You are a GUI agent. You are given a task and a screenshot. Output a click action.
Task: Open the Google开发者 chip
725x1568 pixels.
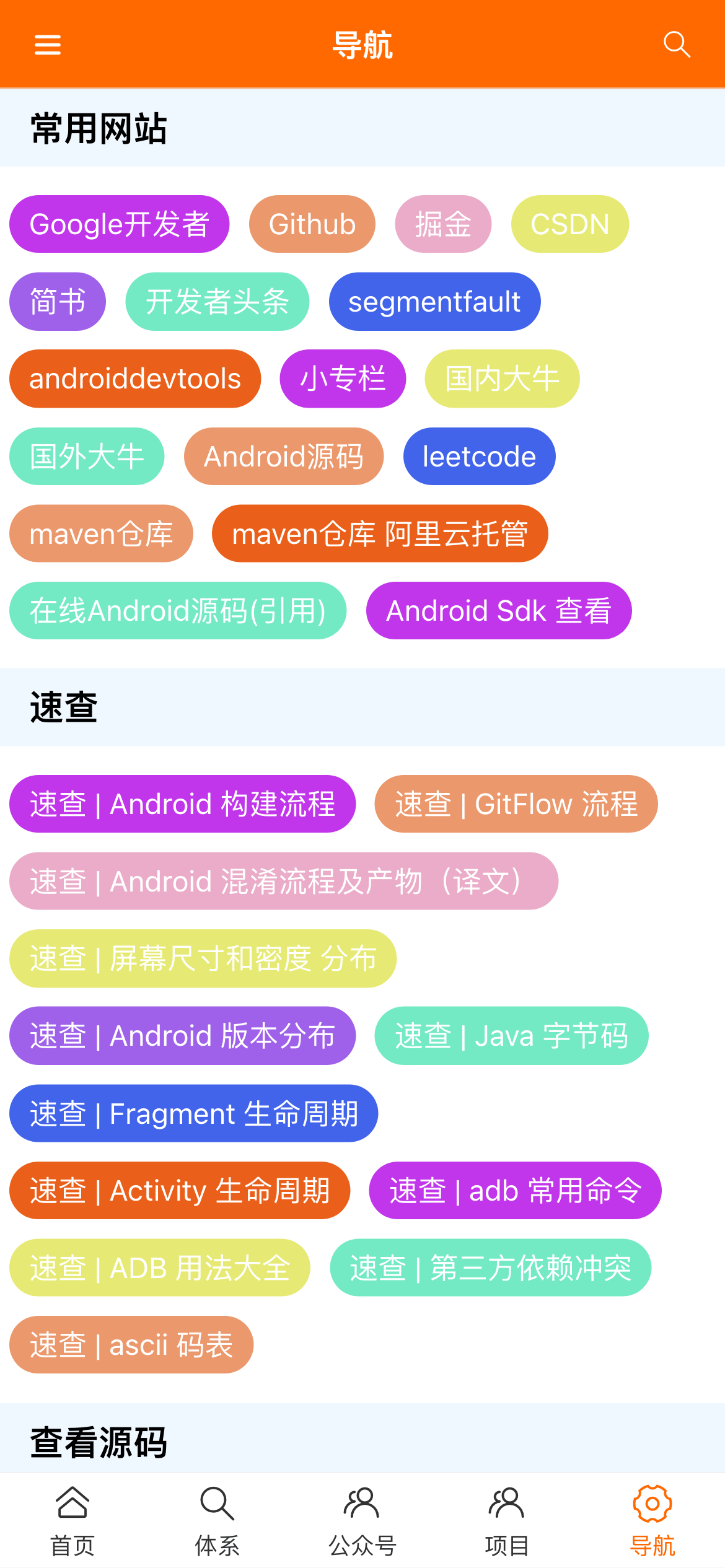[120, 224]
